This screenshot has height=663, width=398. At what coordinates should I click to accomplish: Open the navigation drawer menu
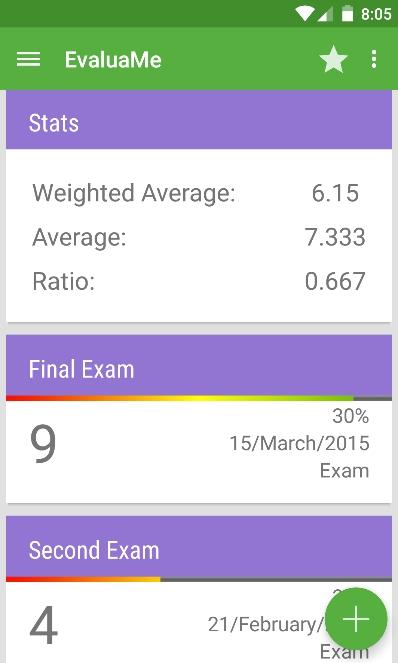(x=28, y=60)
